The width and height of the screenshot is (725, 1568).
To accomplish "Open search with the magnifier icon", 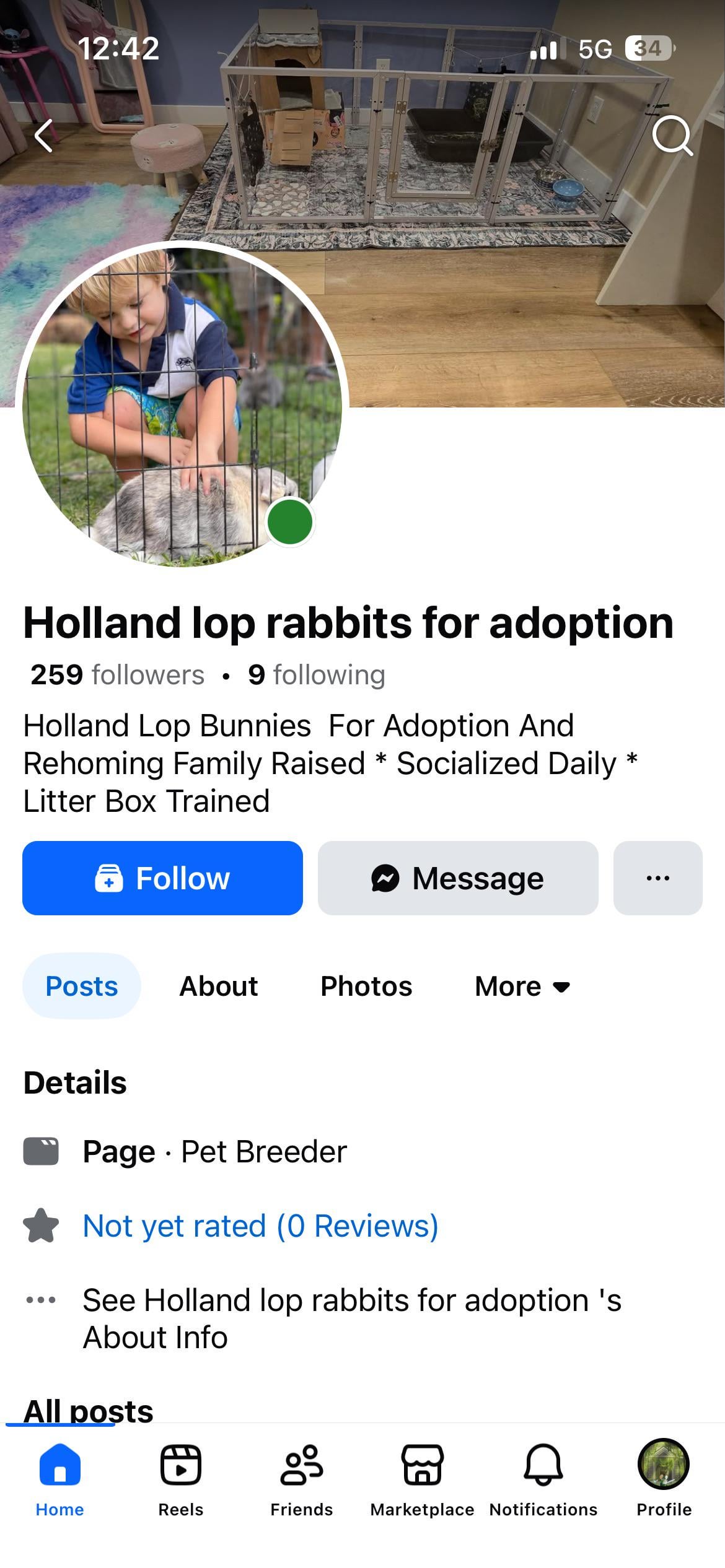I will click(672, 134).
